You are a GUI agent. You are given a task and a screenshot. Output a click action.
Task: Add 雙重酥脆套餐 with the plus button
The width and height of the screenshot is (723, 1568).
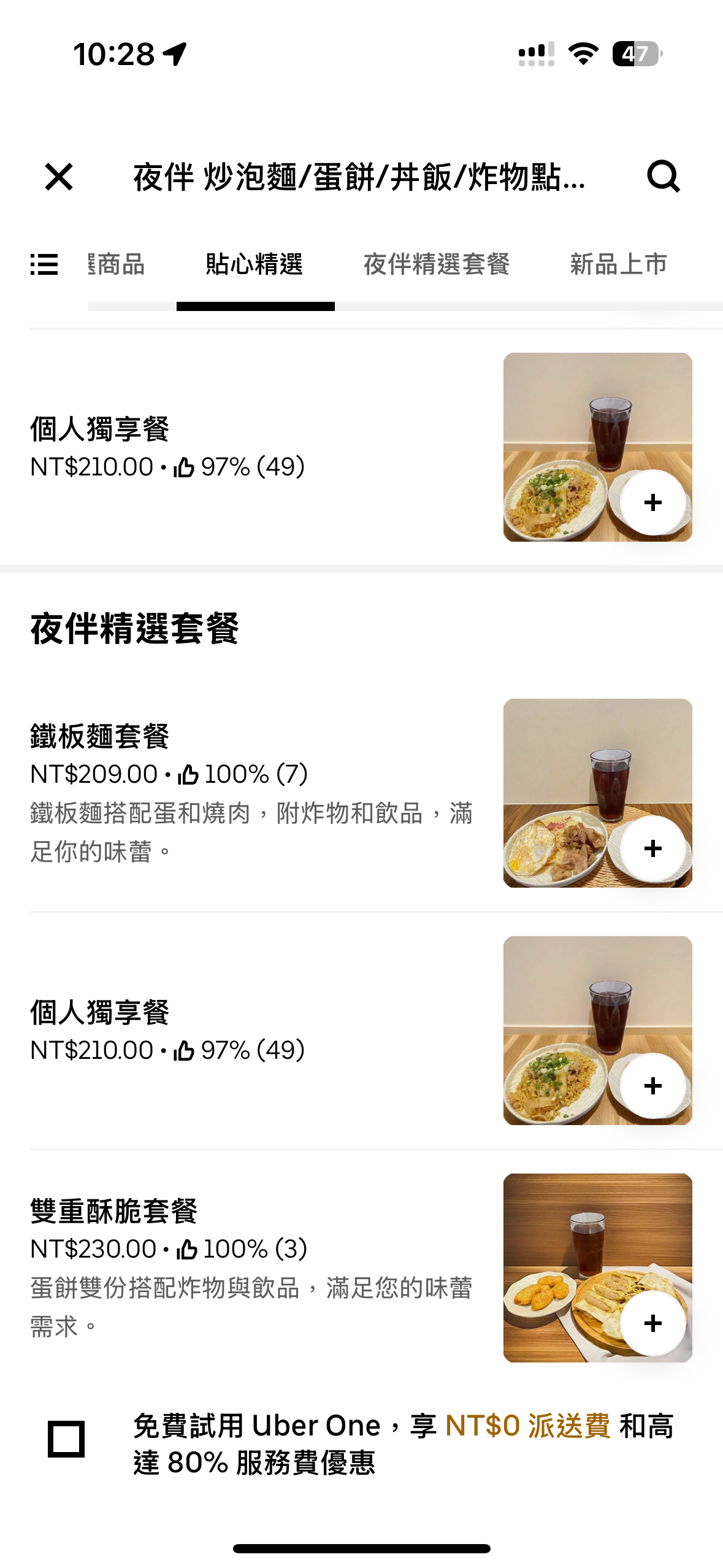click(x=652, y=1323)
